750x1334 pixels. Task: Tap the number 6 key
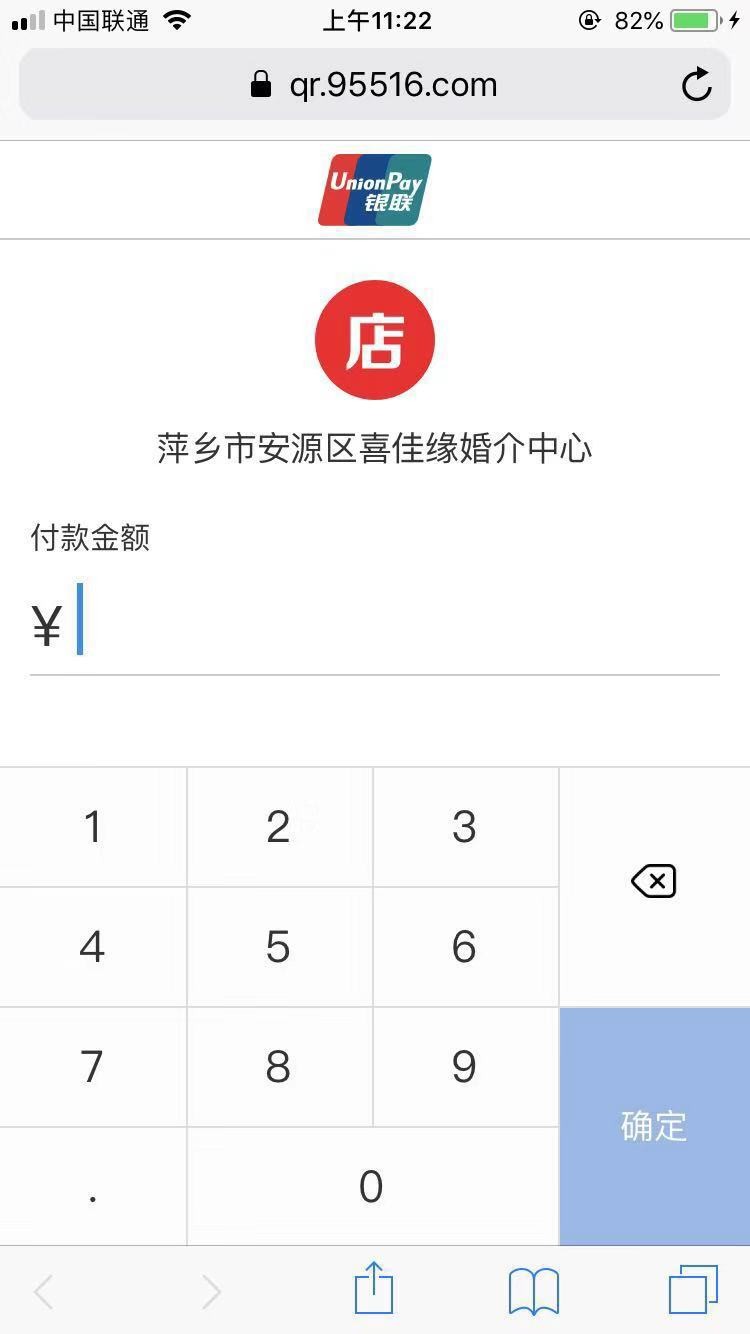point(465,947)
